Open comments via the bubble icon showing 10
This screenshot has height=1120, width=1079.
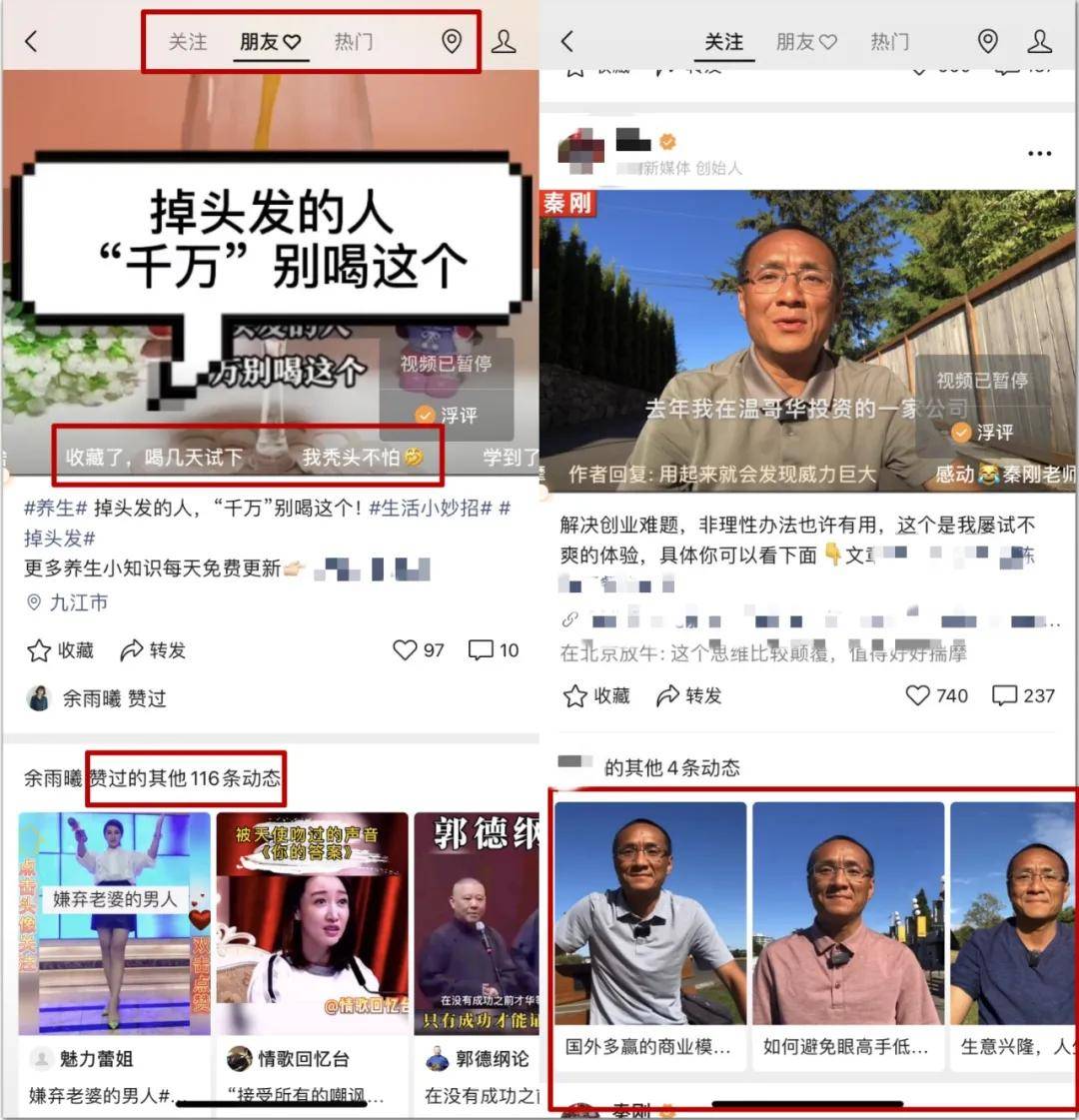tap(480, 650)
